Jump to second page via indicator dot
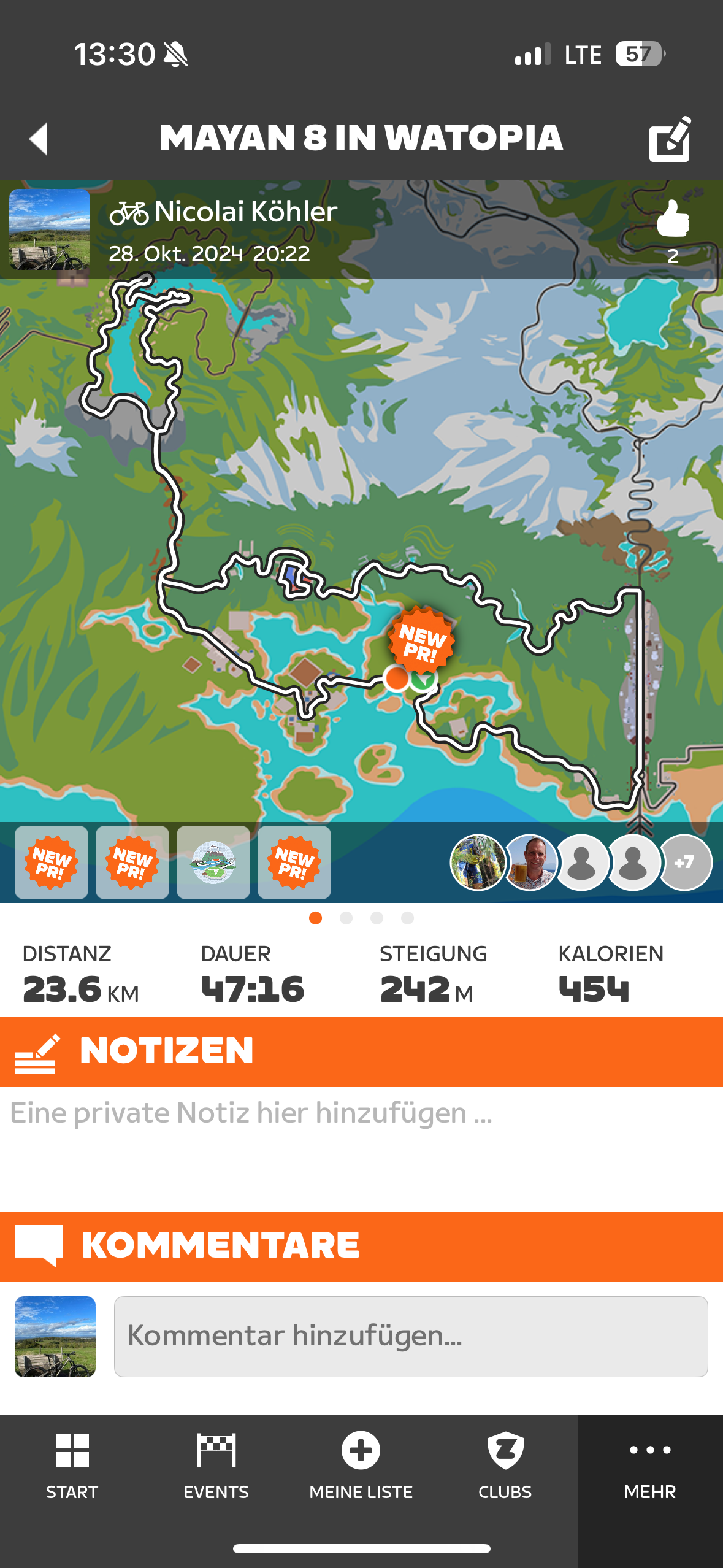 pyautogui.click(x=346, y=918)
